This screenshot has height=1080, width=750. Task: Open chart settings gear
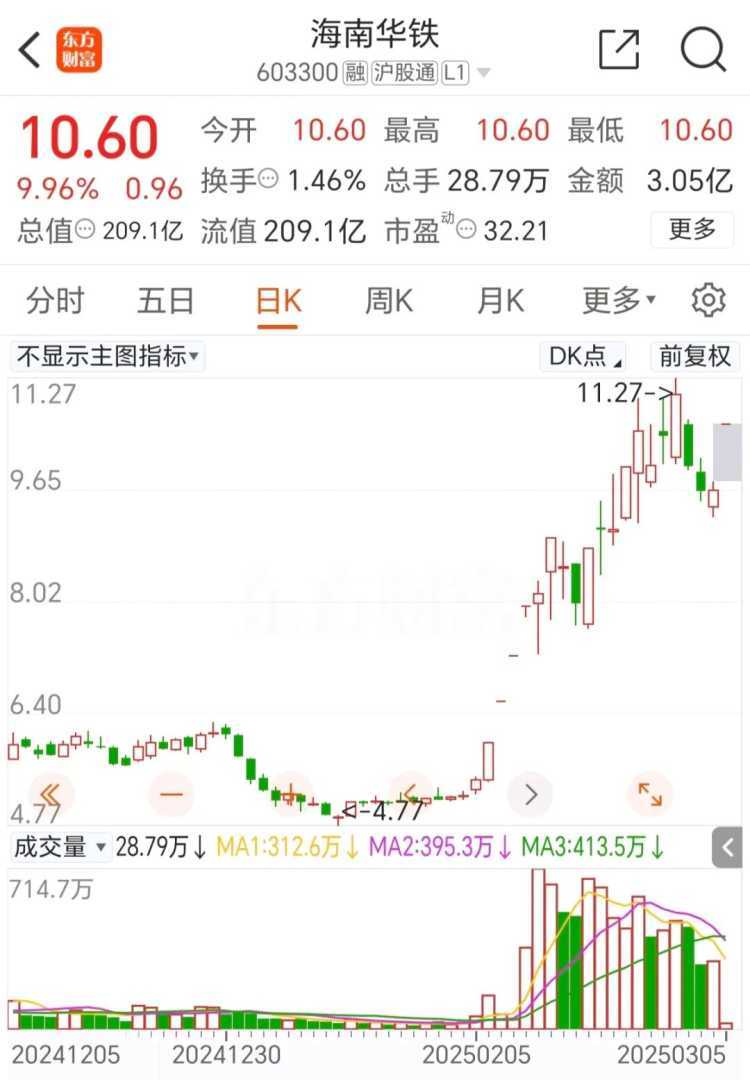708,300
